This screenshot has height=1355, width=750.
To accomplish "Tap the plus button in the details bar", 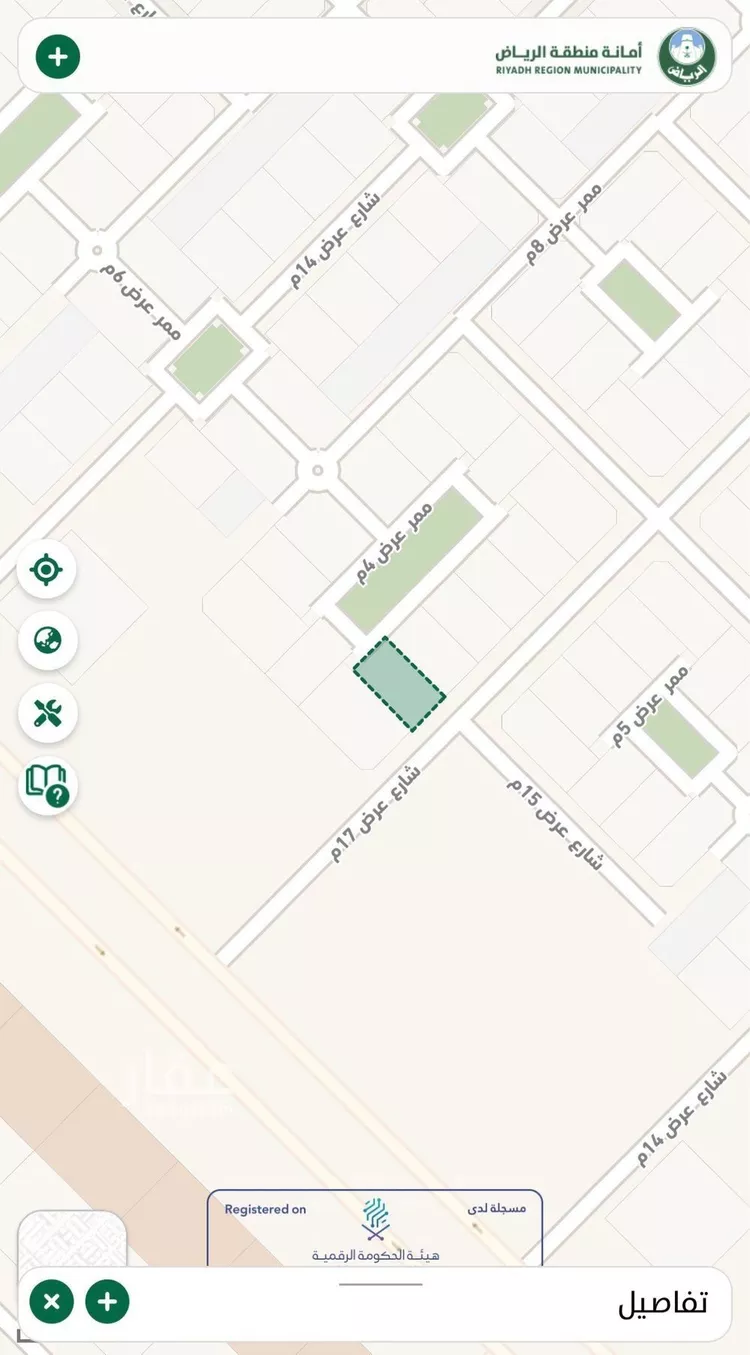I will tap(107, 1302).
